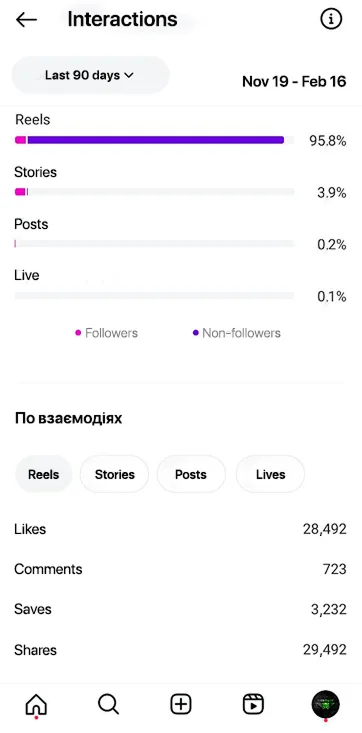Viewport: 362px width, 733px height.
Task: Open the Reels tab in the bottom bar
Action: [253, 704]
